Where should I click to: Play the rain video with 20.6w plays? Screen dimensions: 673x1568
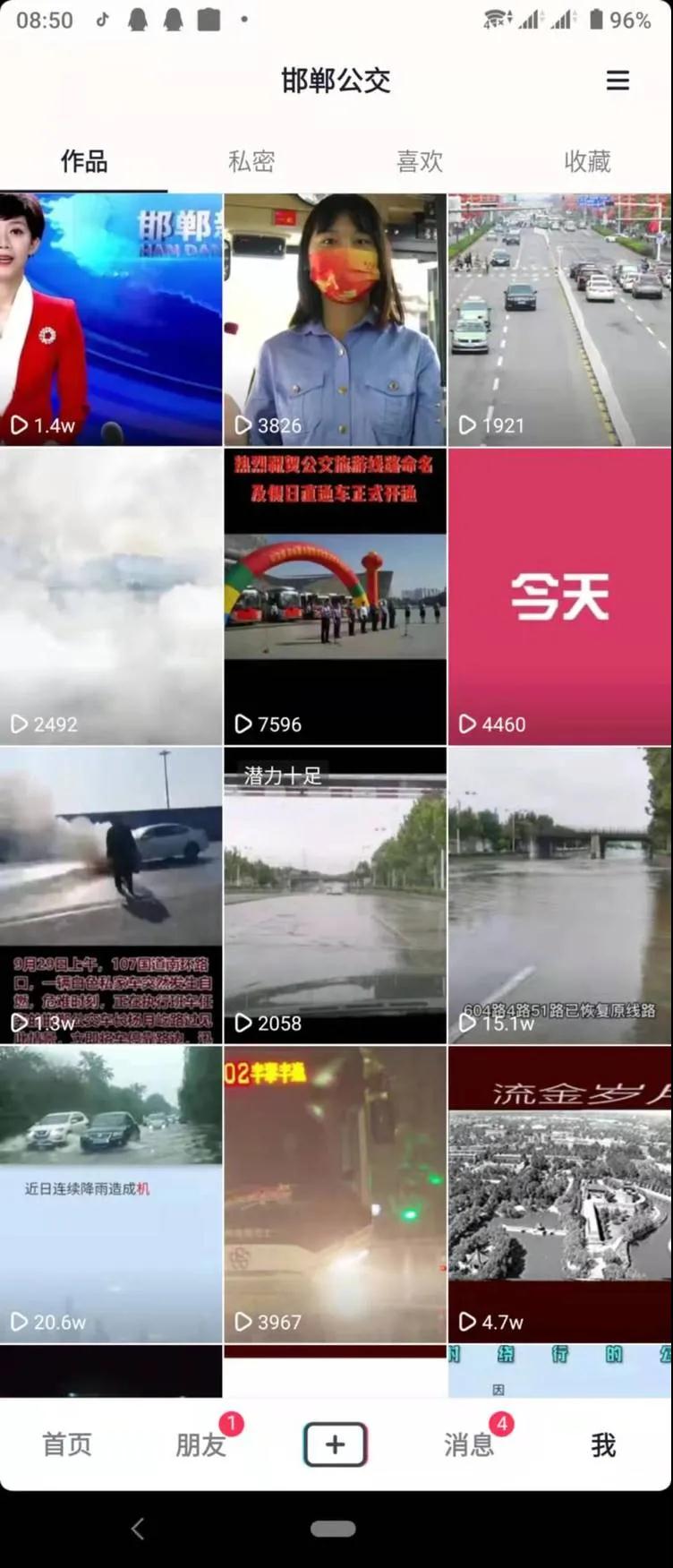(x=111, y=1195)
